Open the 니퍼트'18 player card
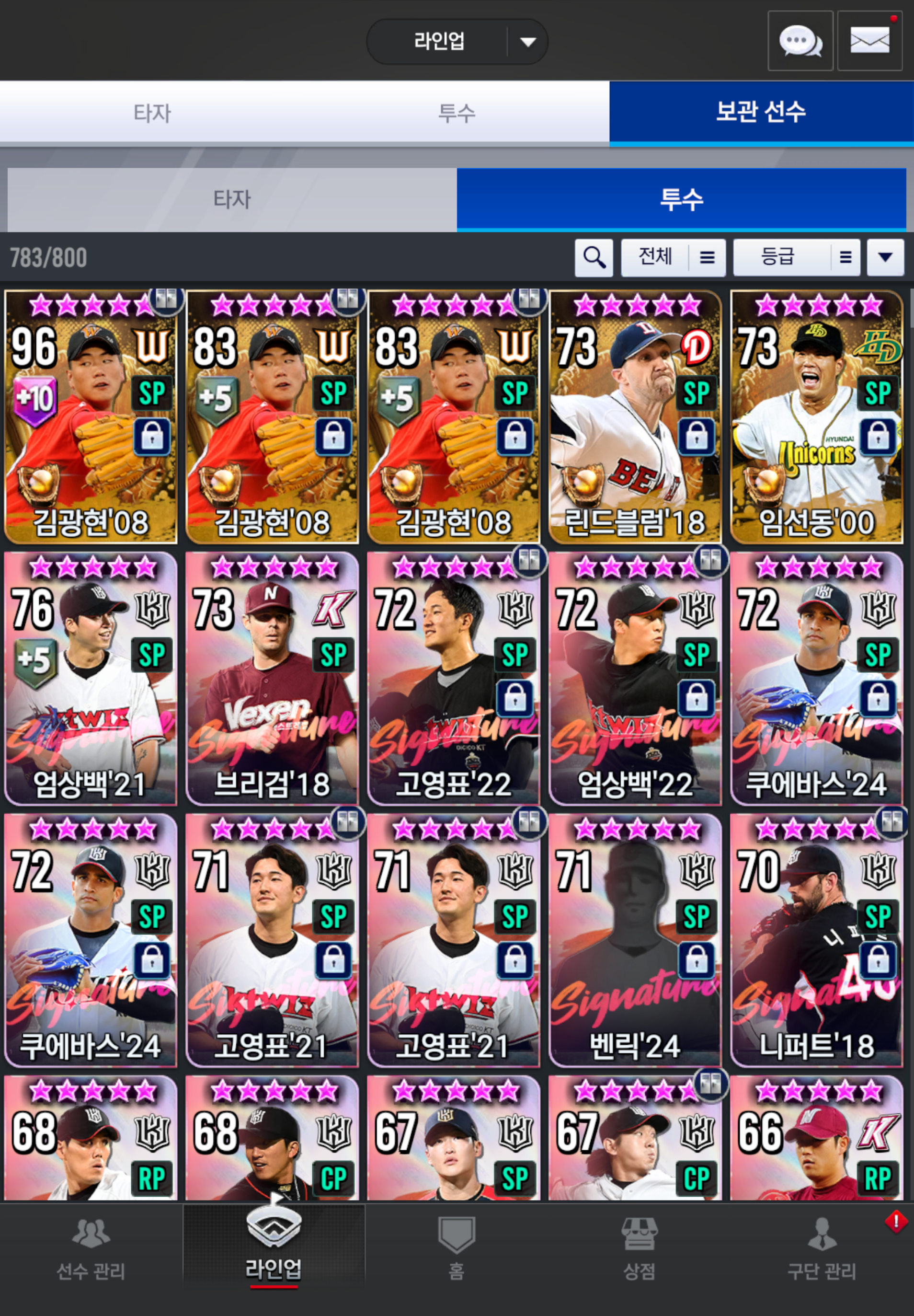This screenshot has width=914, height=1316. pyautogui.click(x=816, y=940)
